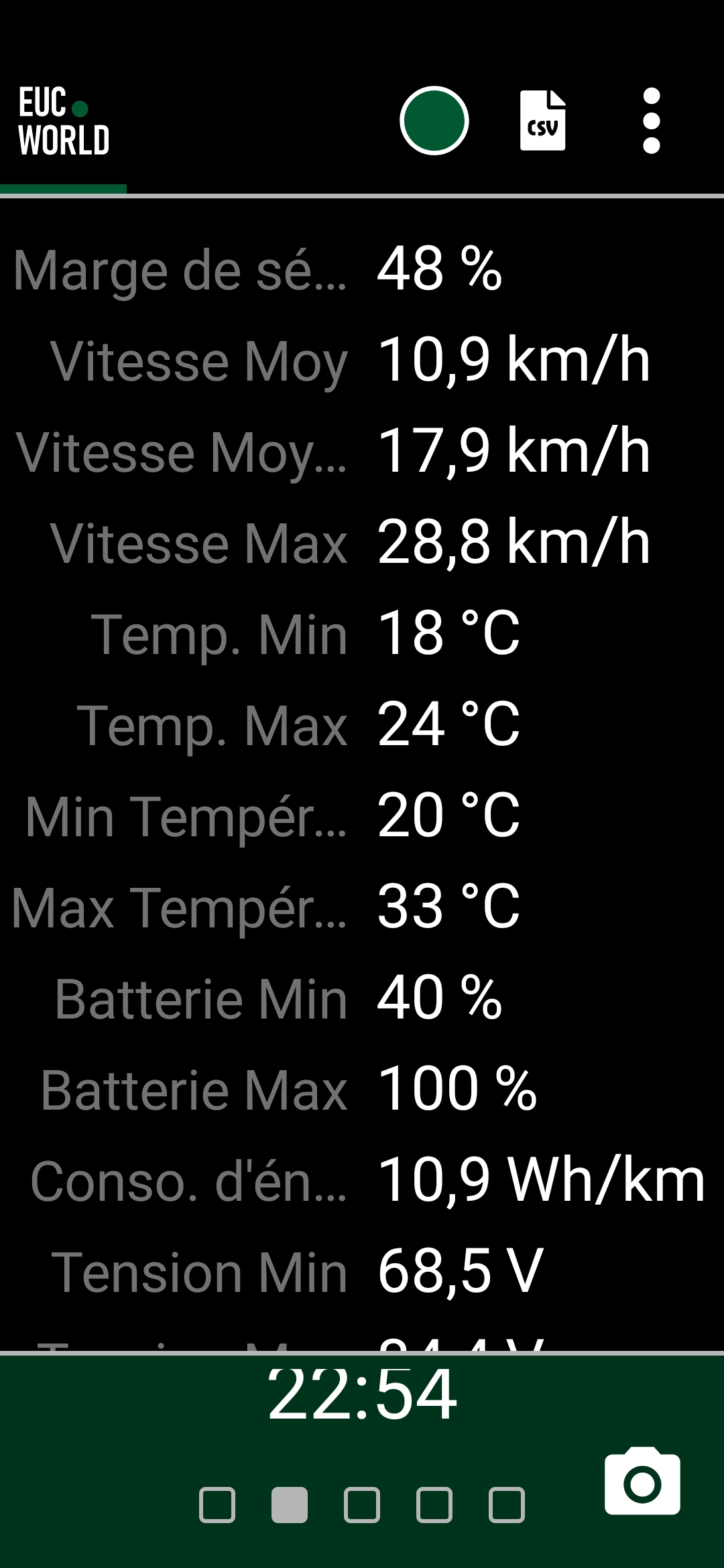The height and width of the screenshot is (1568, 724).
Task: Tap the EUC World logo
Action: point(64,121)
